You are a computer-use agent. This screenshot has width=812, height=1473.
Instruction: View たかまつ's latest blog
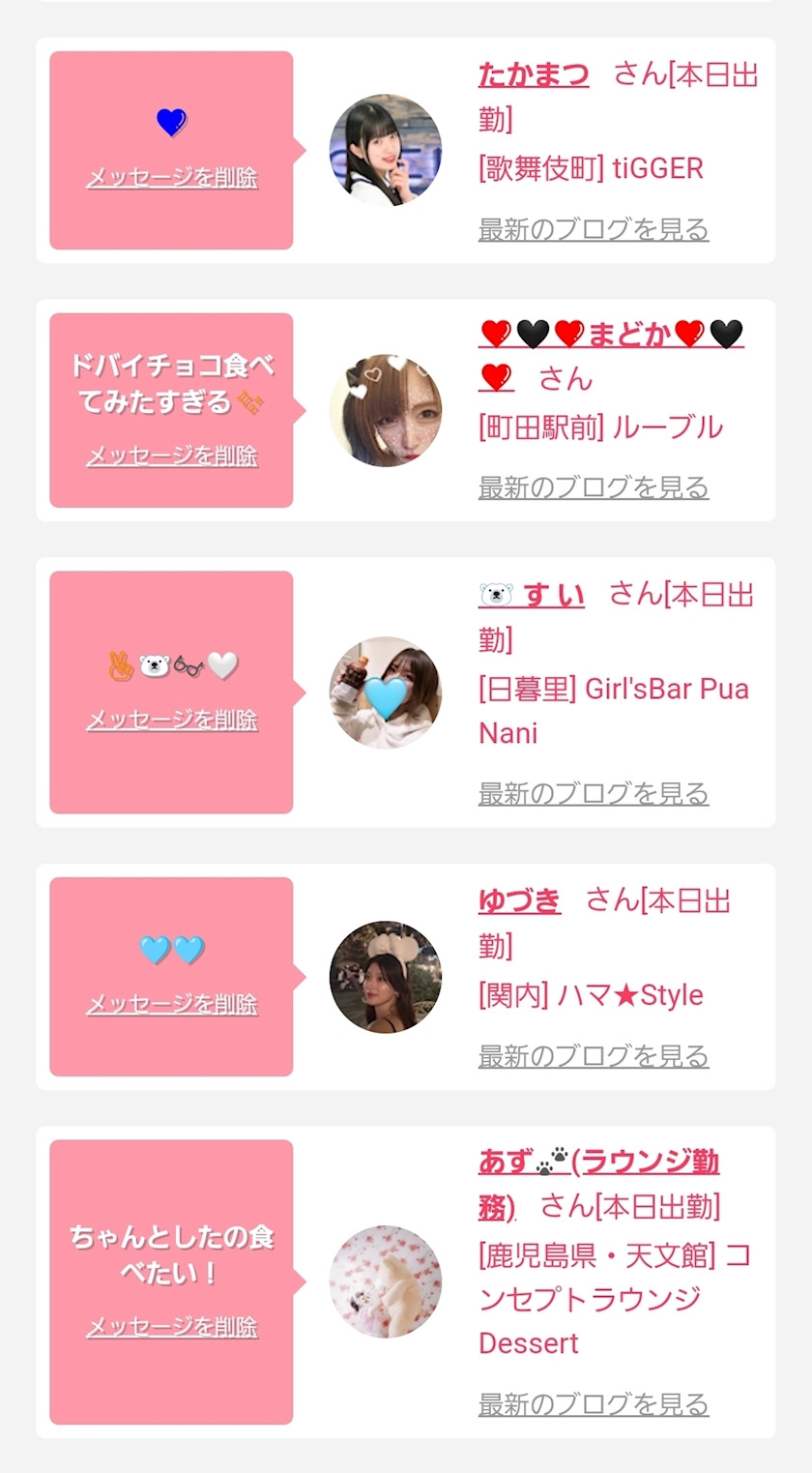(x=594, y=230)
